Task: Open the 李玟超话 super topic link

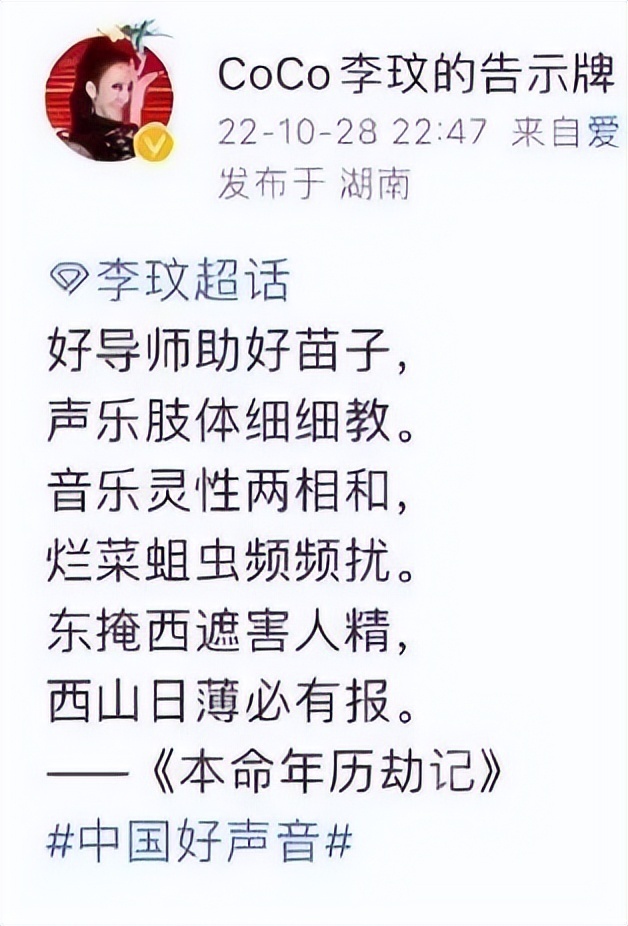Action: [x=170, y=283]
